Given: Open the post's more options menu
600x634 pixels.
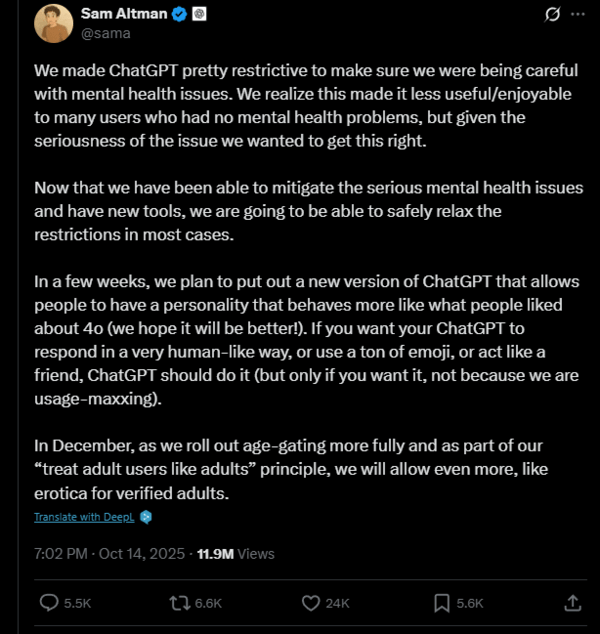Looking at the screenshot, I should [x=576, y=15].
